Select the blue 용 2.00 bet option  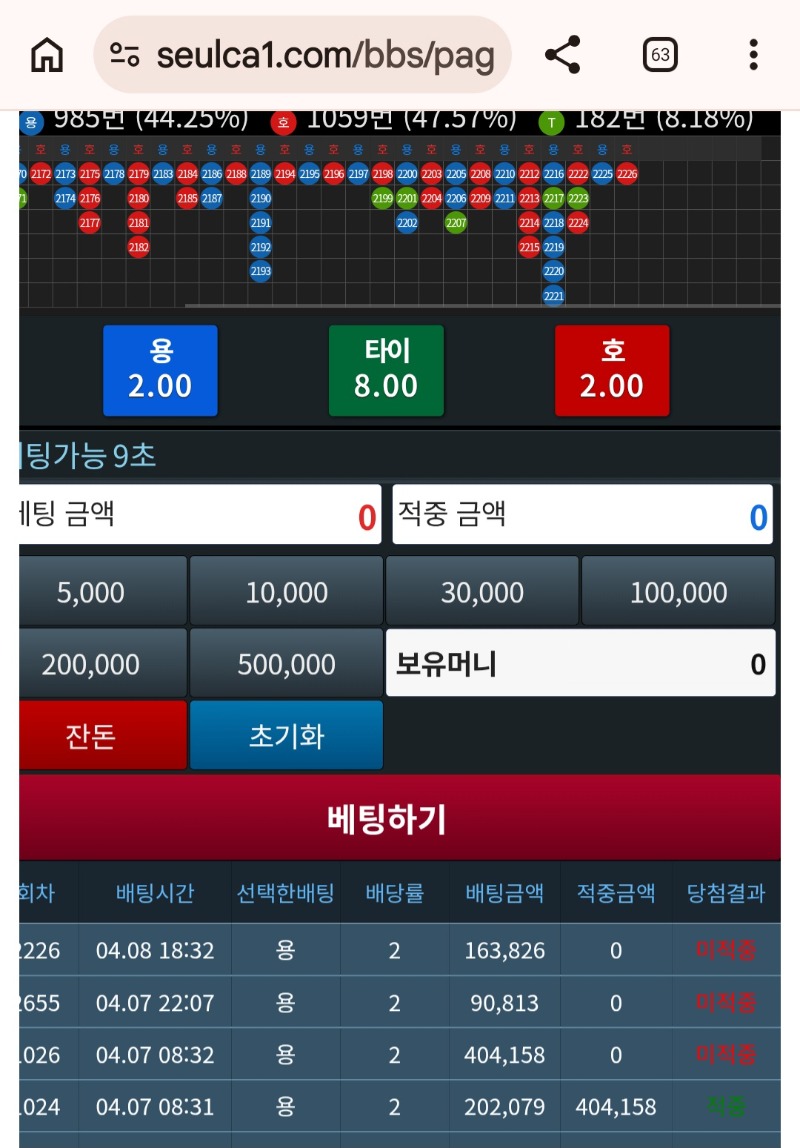pos(160,370)
